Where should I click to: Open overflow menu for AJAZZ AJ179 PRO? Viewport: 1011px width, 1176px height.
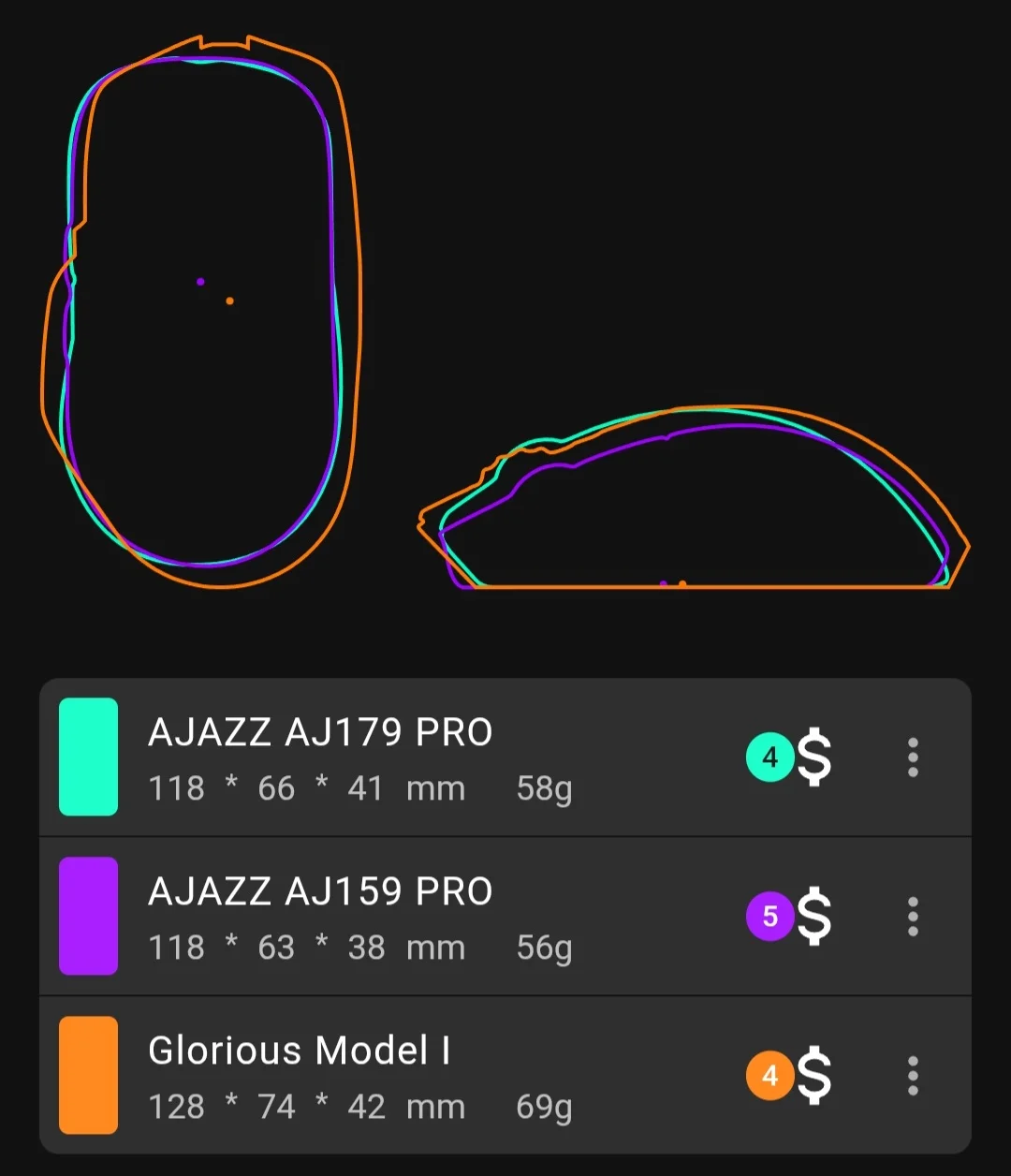pos(913,757)
